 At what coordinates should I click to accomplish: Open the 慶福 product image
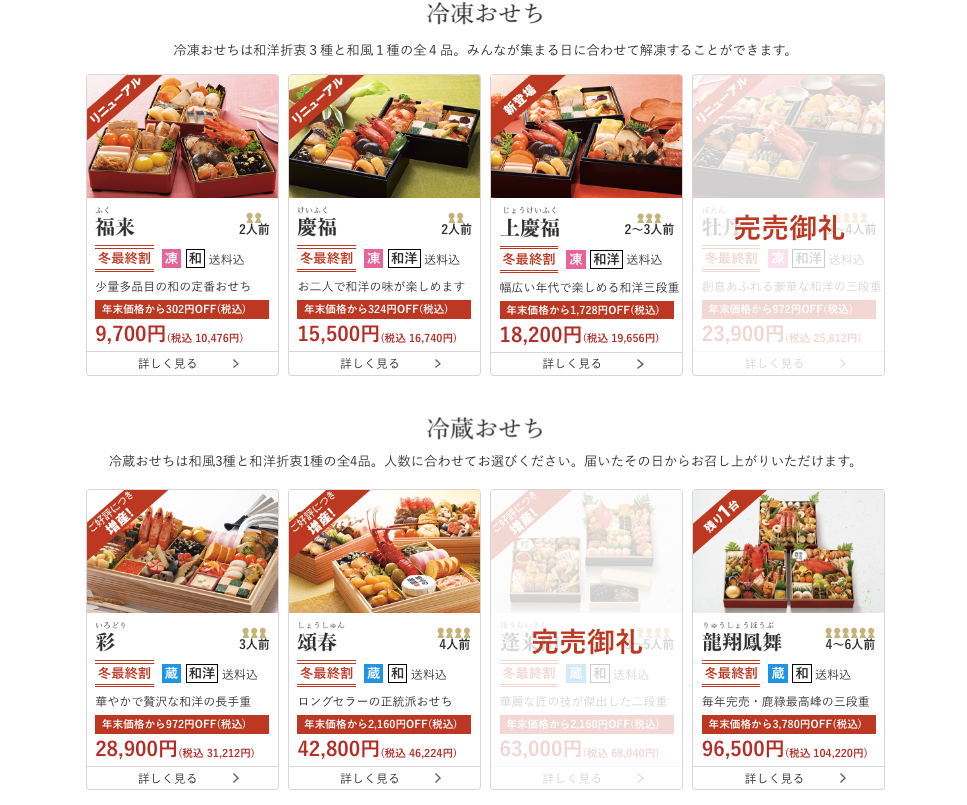tap(384, 137)
